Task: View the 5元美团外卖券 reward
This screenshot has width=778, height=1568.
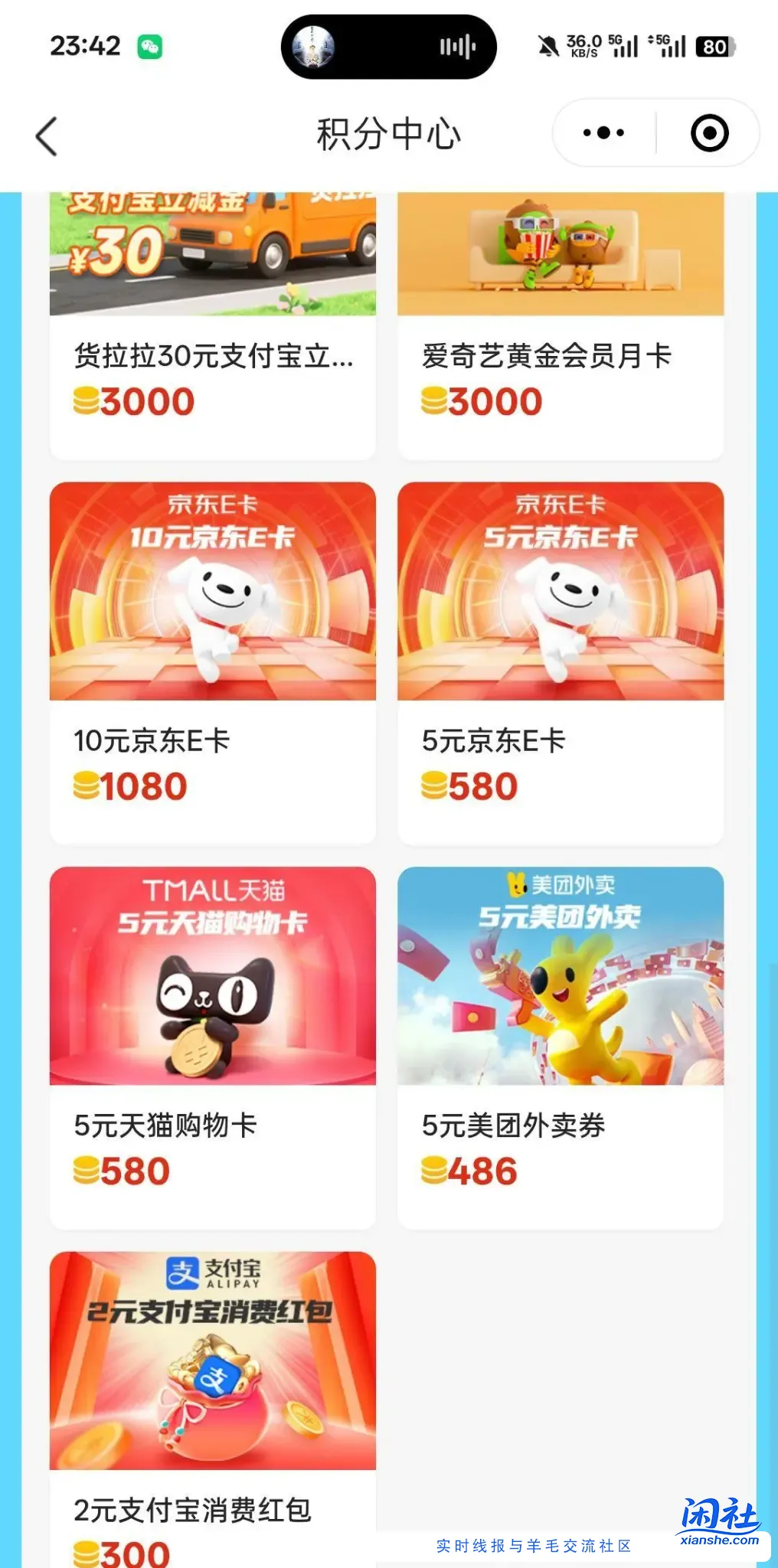Action: click(561, 1047)
